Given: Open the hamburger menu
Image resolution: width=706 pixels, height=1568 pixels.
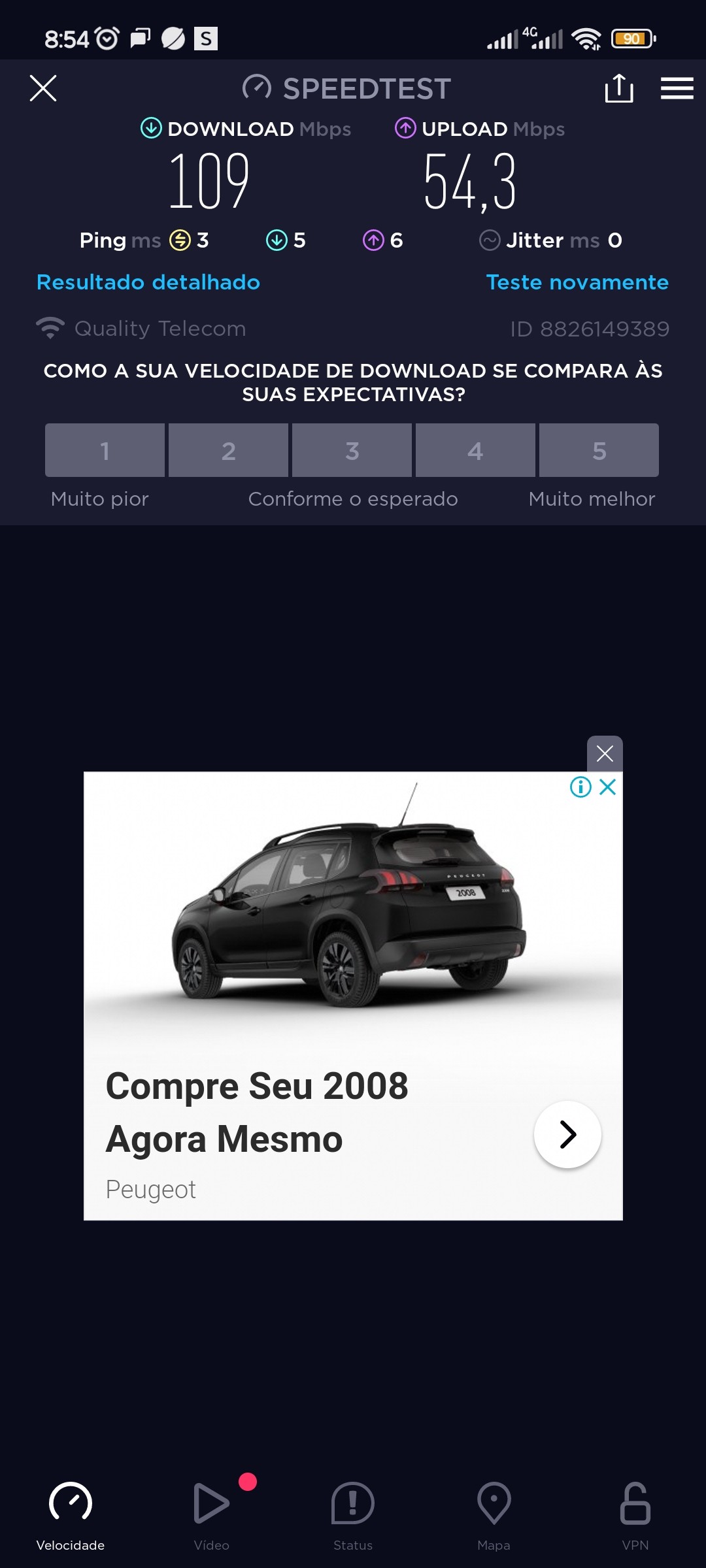Looking at the screenshot, I should tap(677, 88).
